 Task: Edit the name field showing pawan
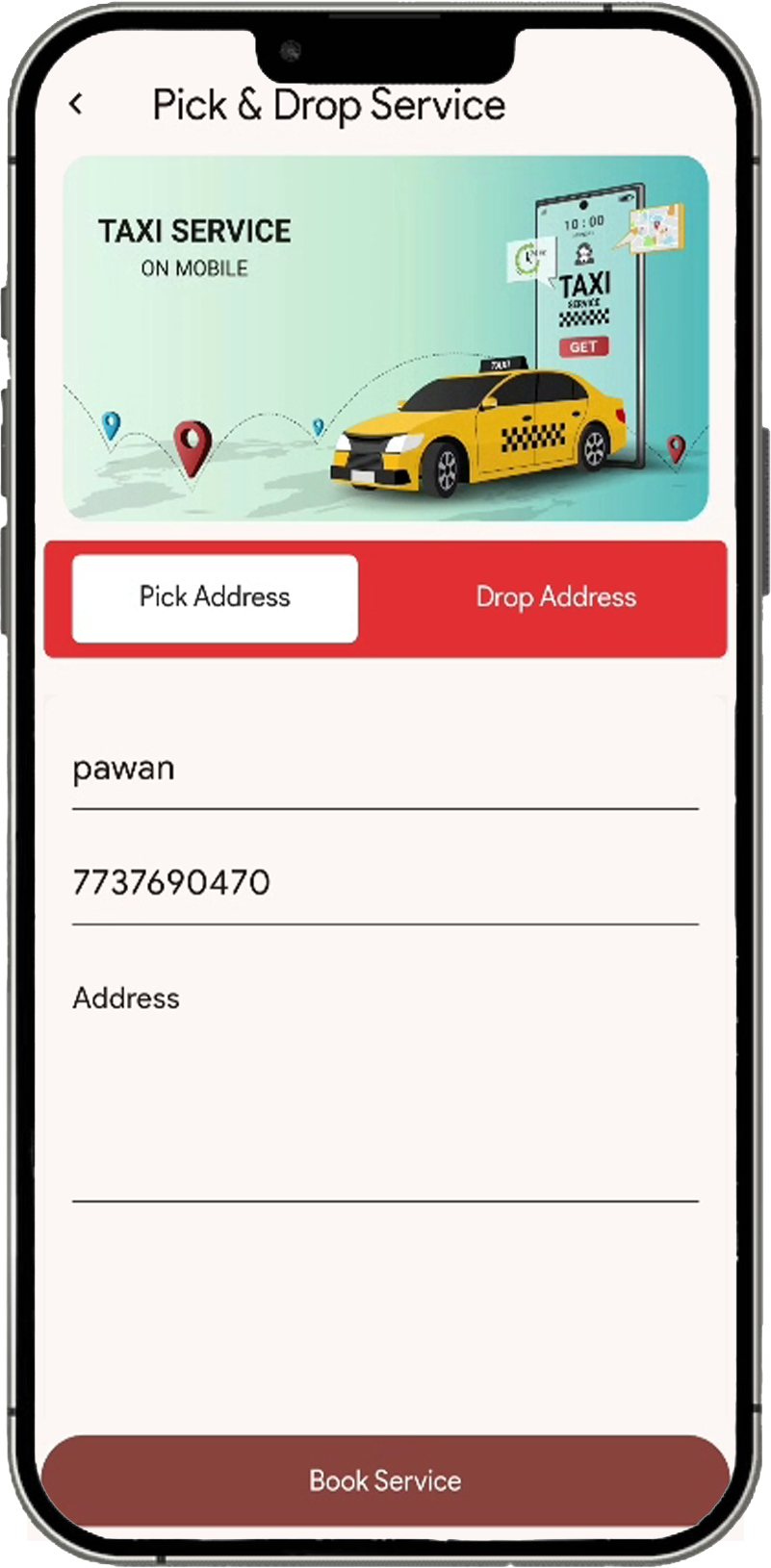[x=384, y=770]
